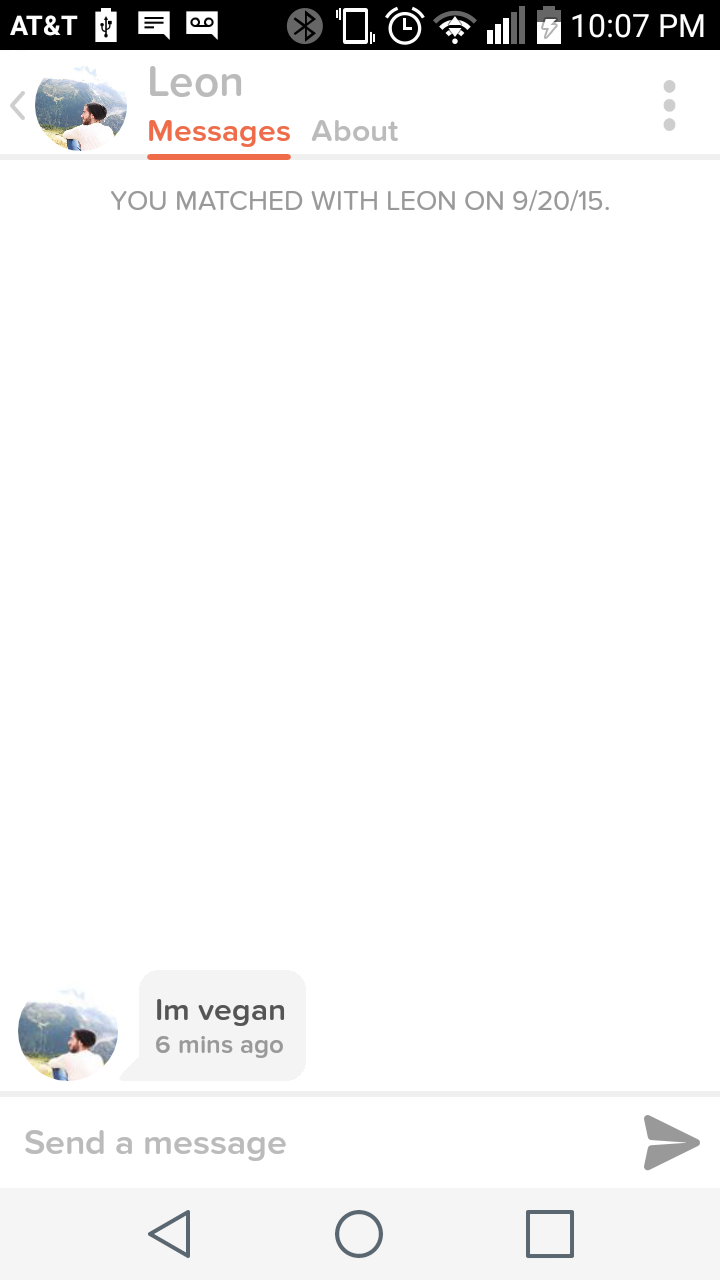This screenshot has height=1280, width=720.
Task: Go to the home screen
Action: (x=359, y=1234)
